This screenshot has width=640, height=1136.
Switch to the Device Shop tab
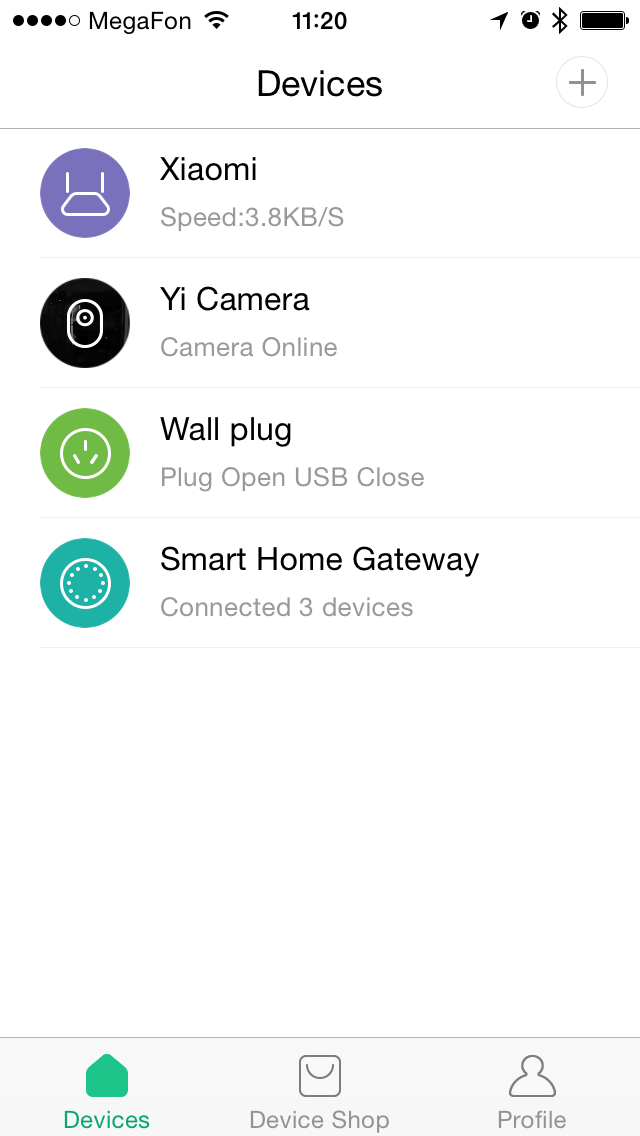tap(319, 1091)
